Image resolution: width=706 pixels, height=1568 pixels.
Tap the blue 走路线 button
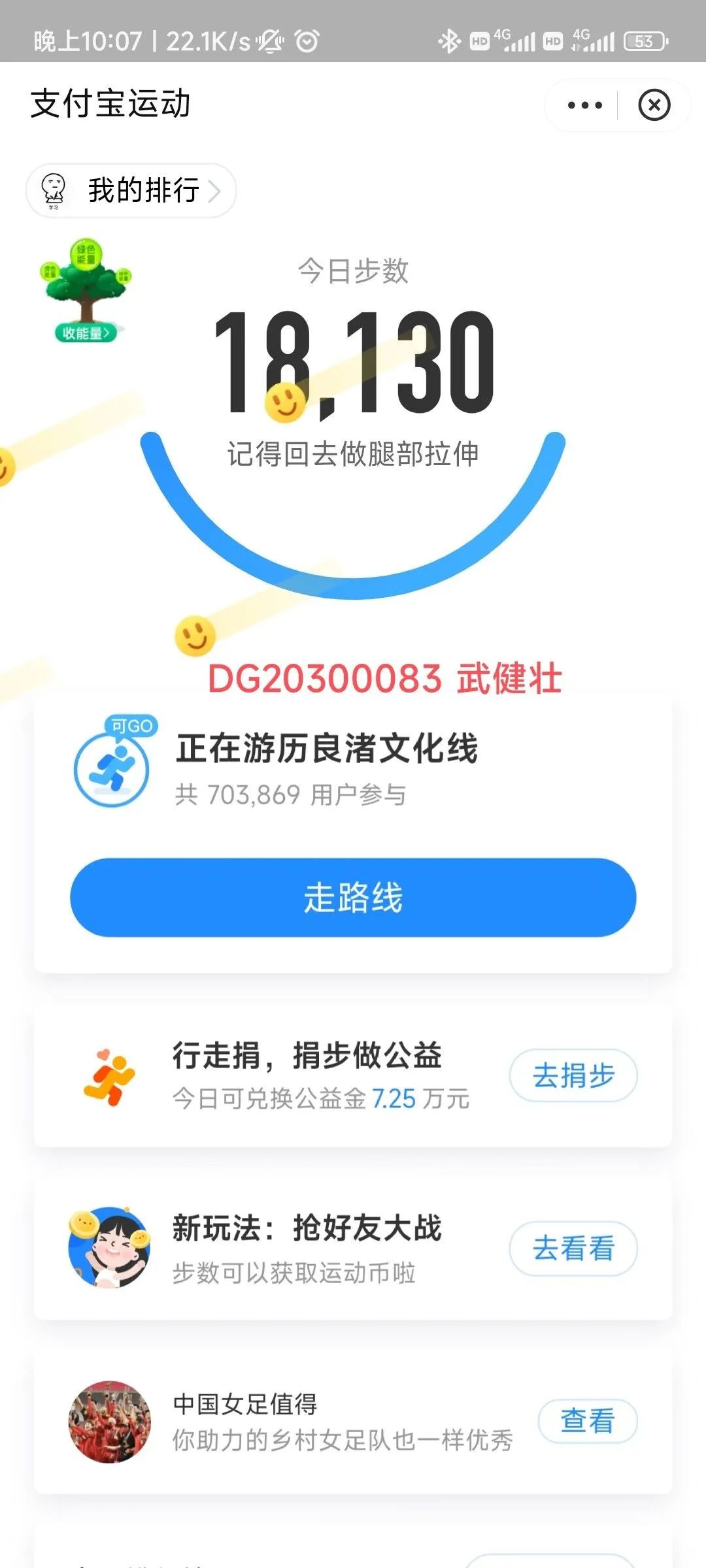coord(353,897)
